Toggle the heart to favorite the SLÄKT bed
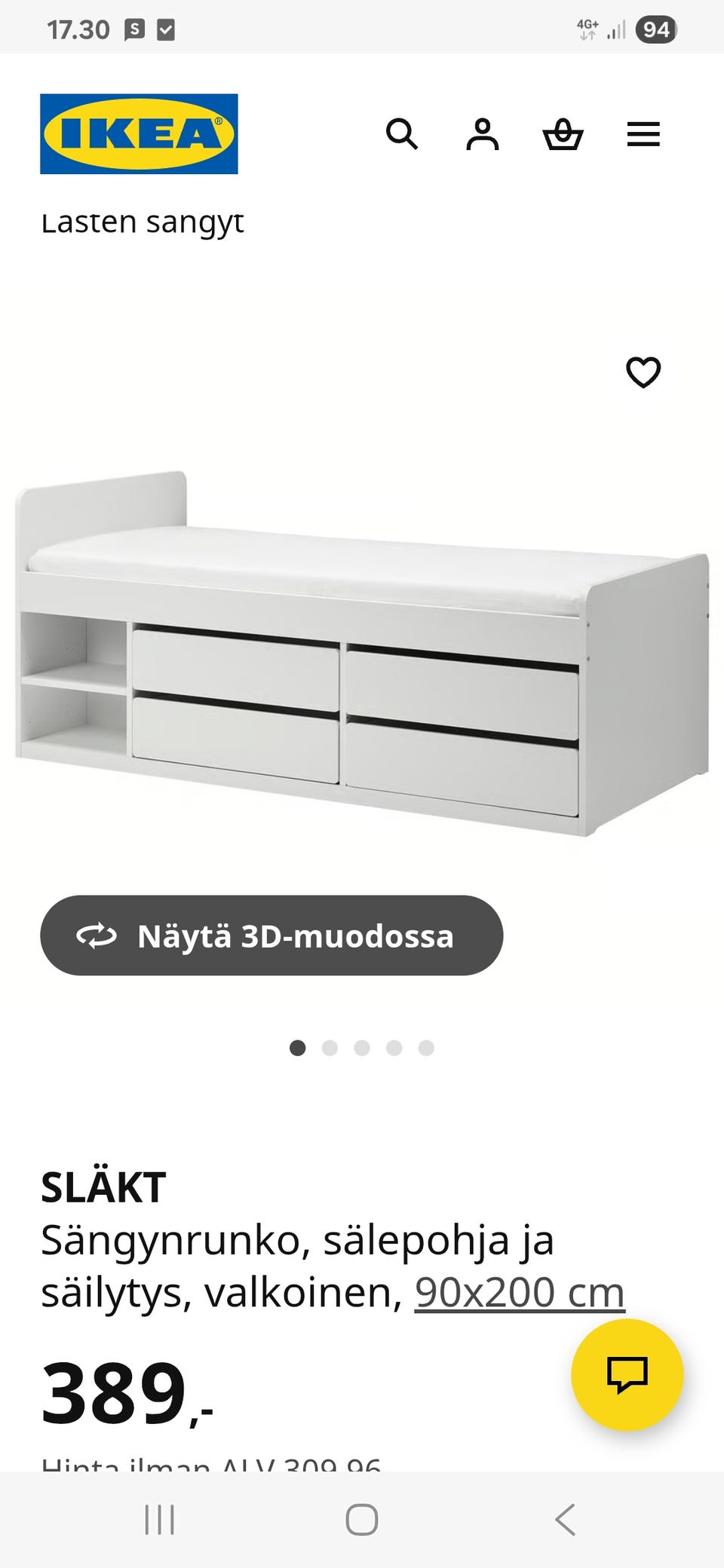The height and width of the screenshot is (1568, 724). coord(645,371)
